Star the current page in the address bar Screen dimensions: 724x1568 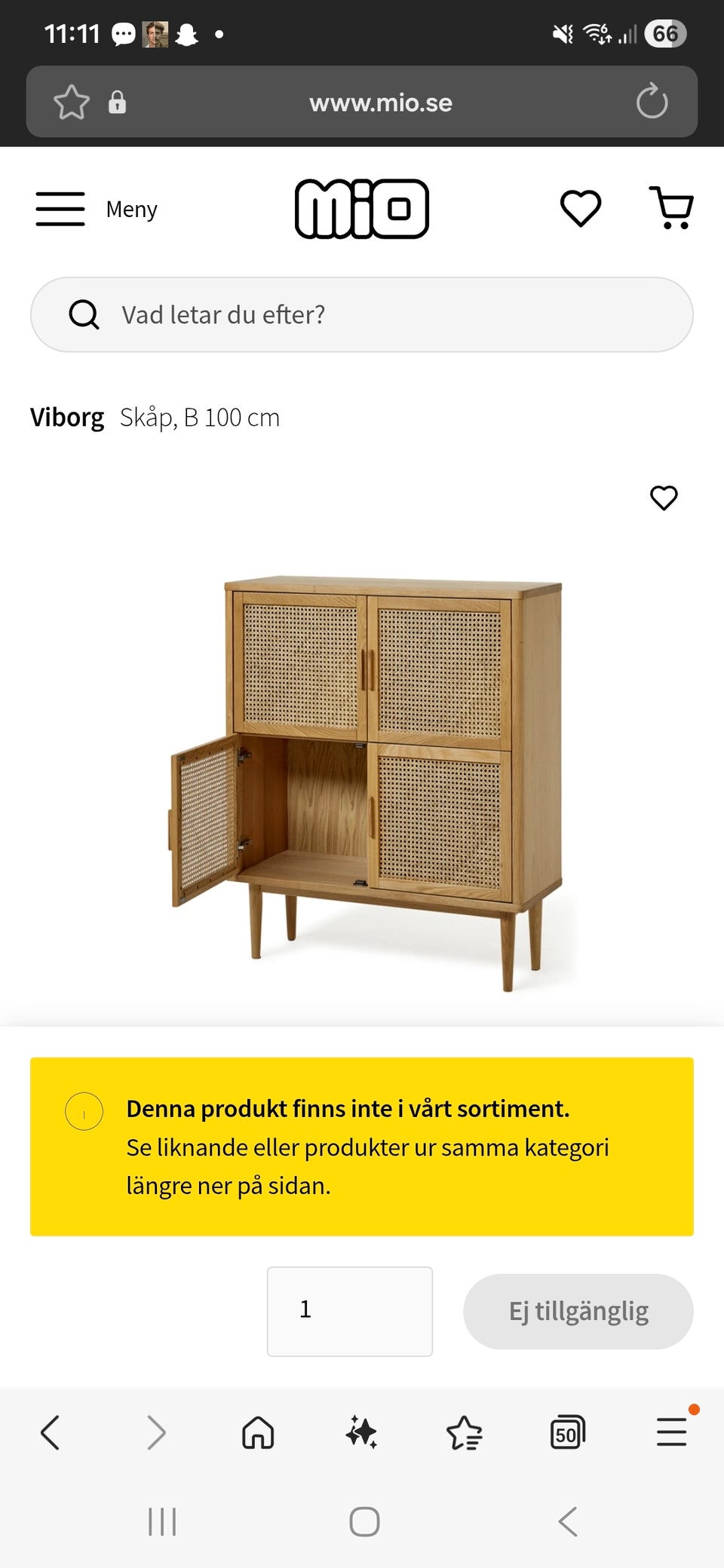(72, 102)
